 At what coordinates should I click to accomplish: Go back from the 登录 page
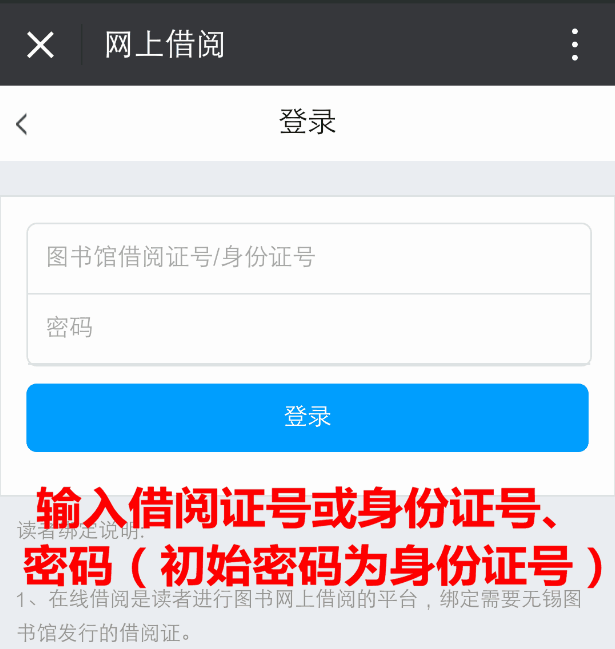[22, 124]
